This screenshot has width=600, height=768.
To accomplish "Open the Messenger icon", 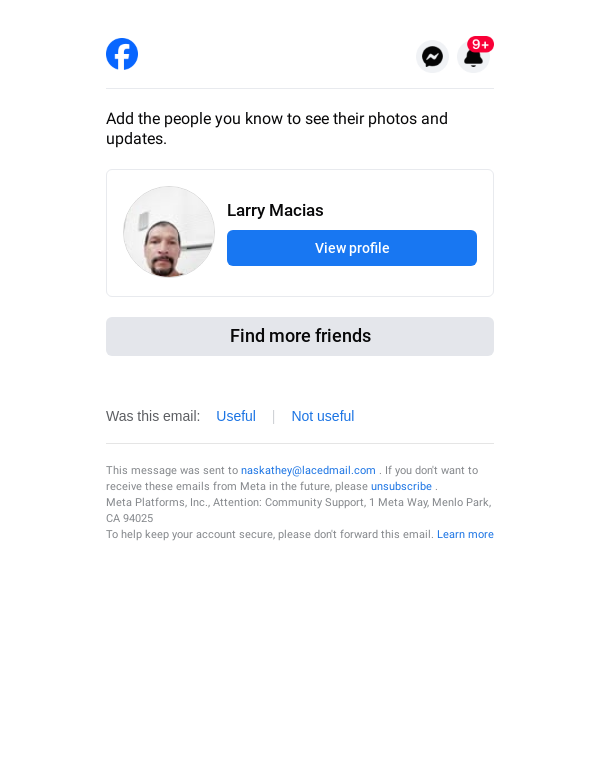I will (432, 57).
